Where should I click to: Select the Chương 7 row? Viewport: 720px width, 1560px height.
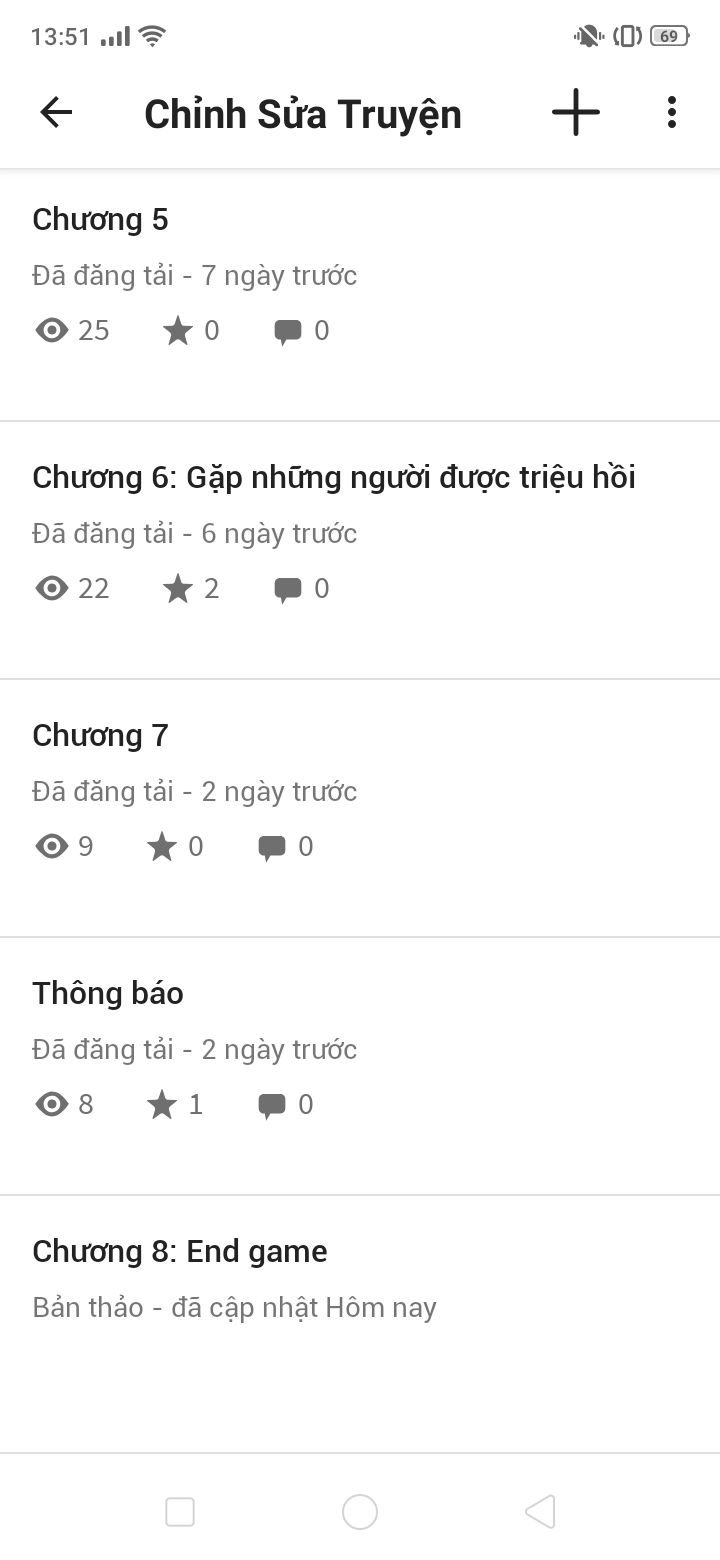tap(360, 809)
